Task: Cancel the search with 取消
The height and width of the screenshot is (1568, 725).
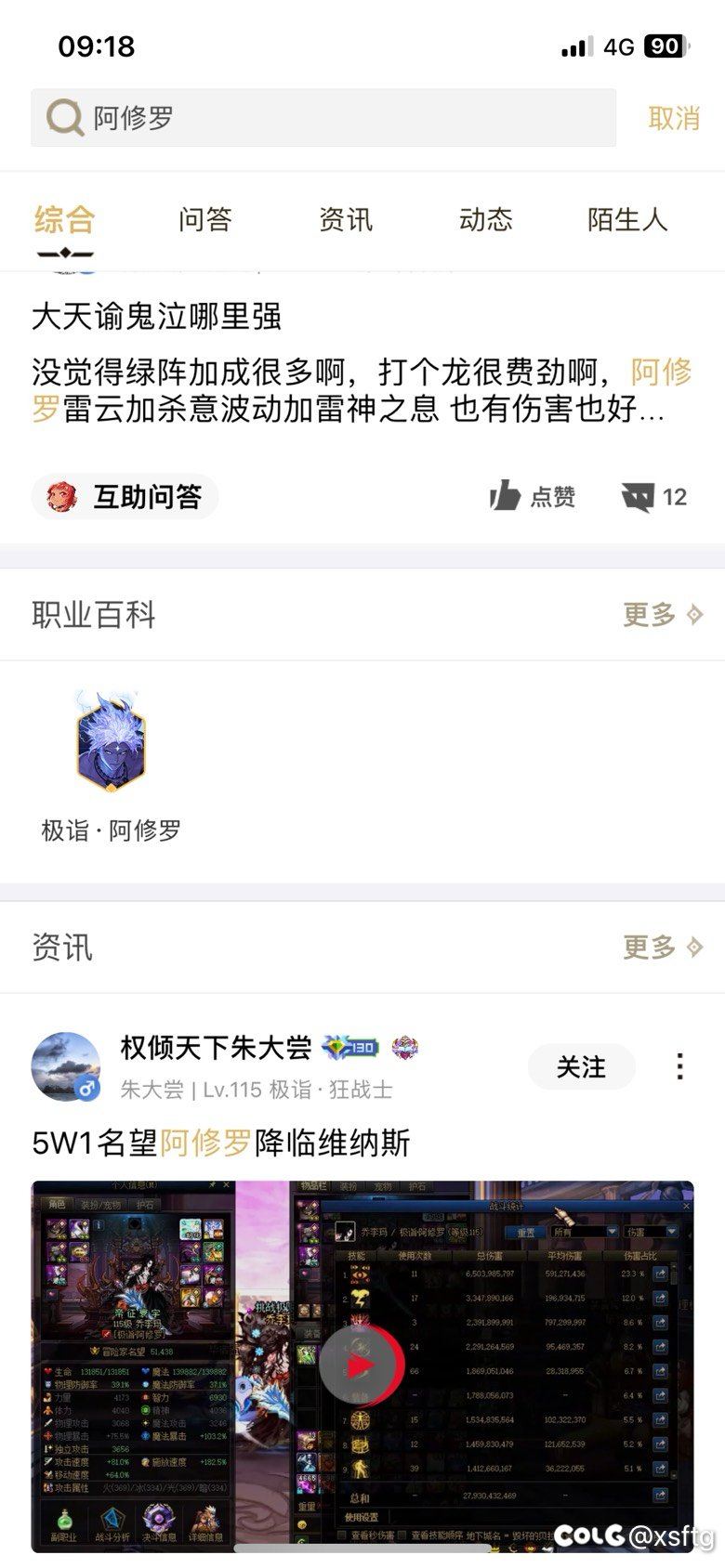Action: coord(674,118)
